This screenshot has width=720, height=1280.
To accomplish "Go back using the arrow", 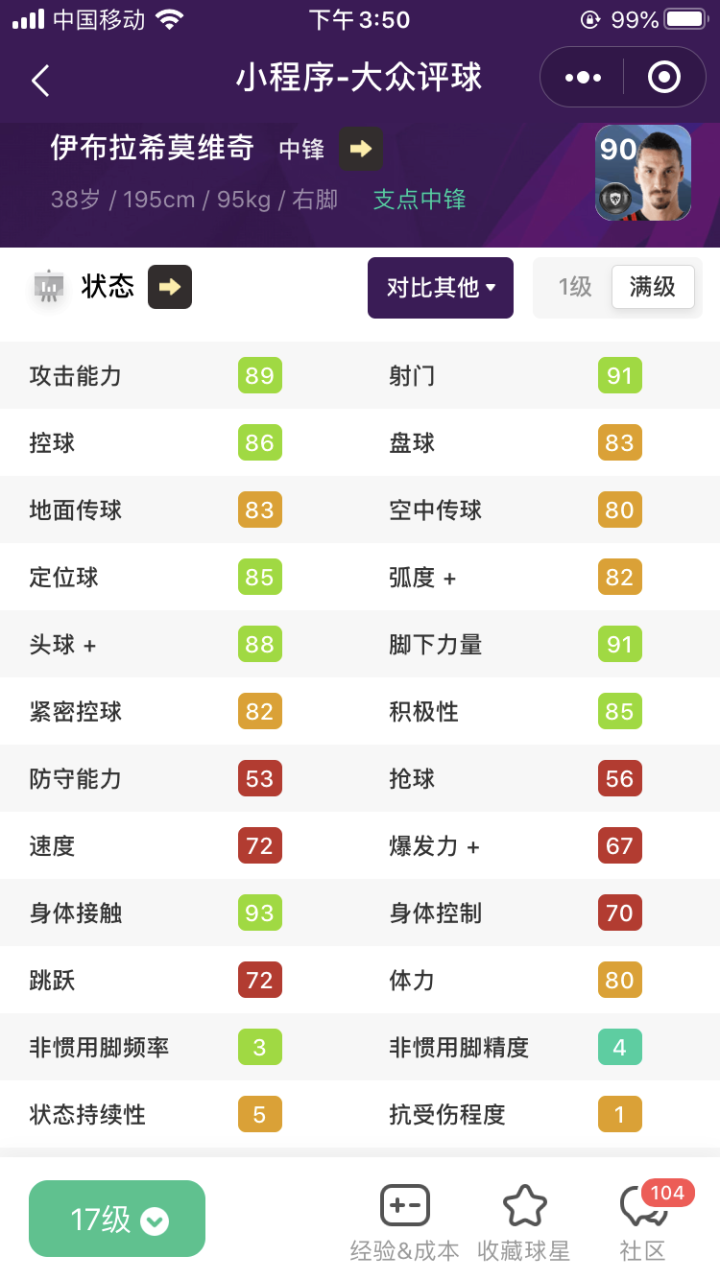I will (x=40, y=80).
